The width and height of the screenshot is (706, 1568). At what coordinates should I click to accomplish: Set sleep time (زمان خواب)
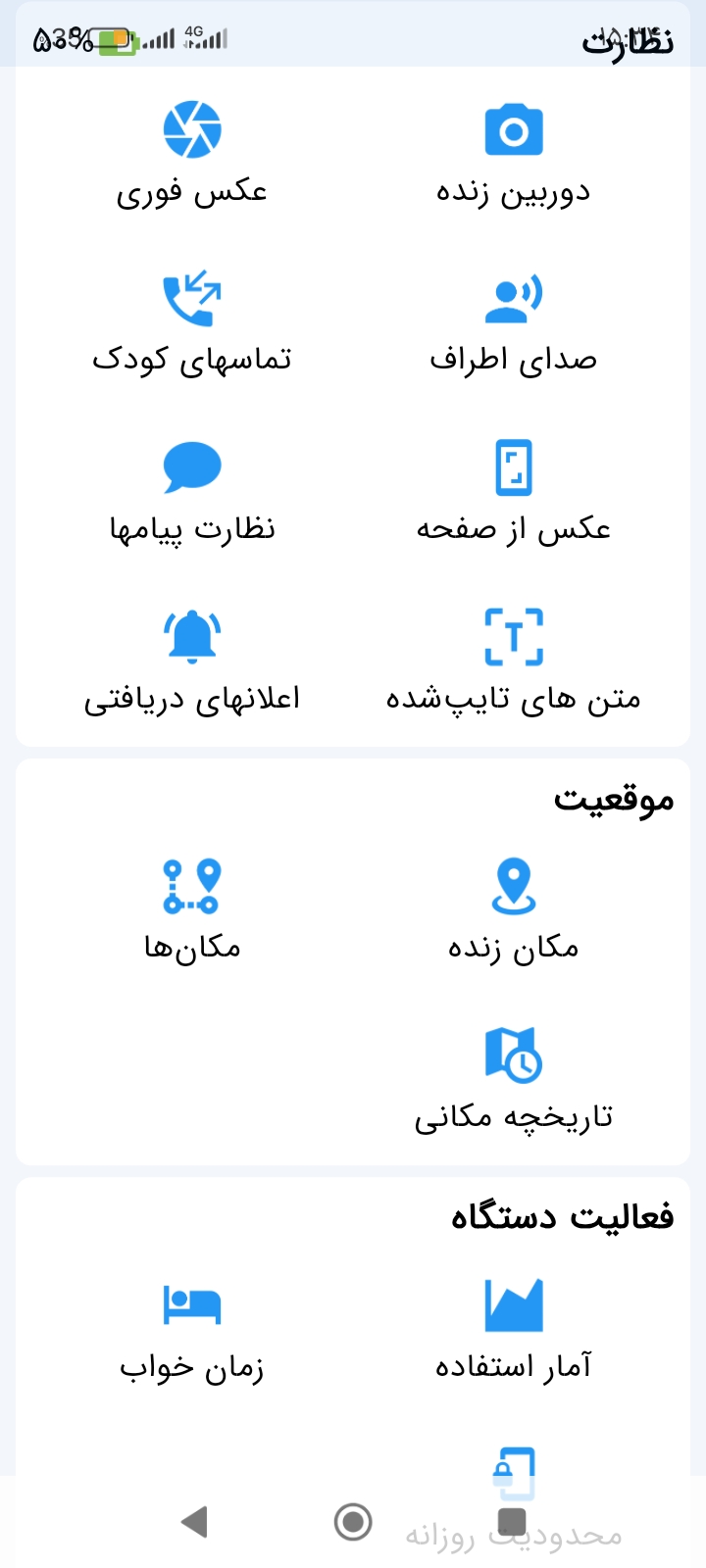pos(192,1328)
